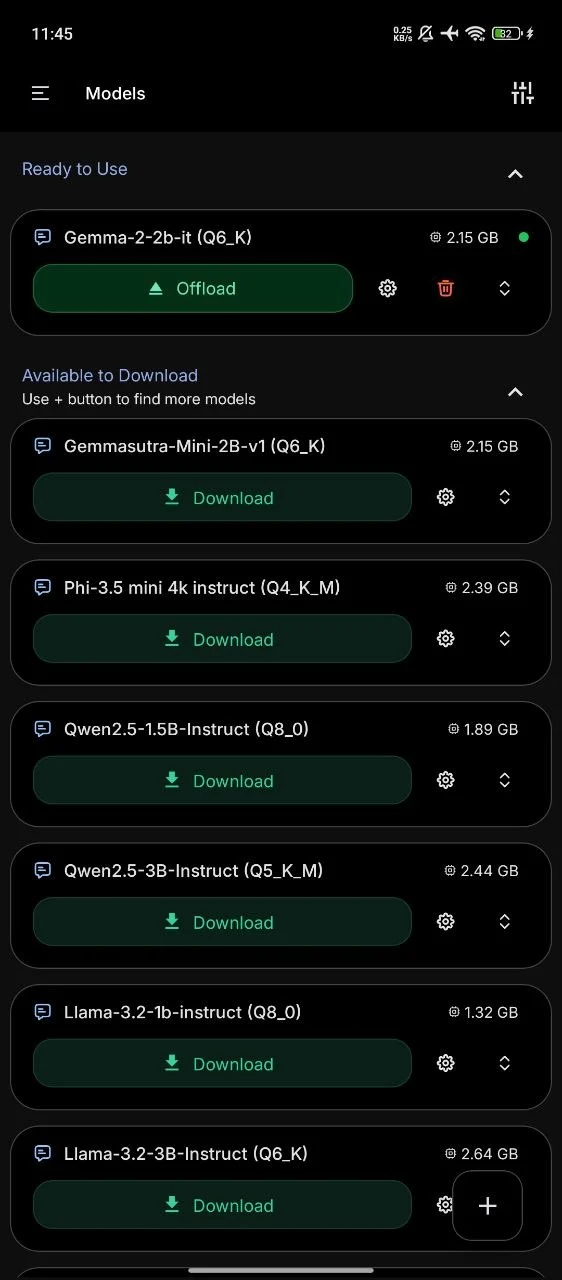
Task: Expand details of Qwen2.5-3B-Instruct card
Action: coord(505,922)
